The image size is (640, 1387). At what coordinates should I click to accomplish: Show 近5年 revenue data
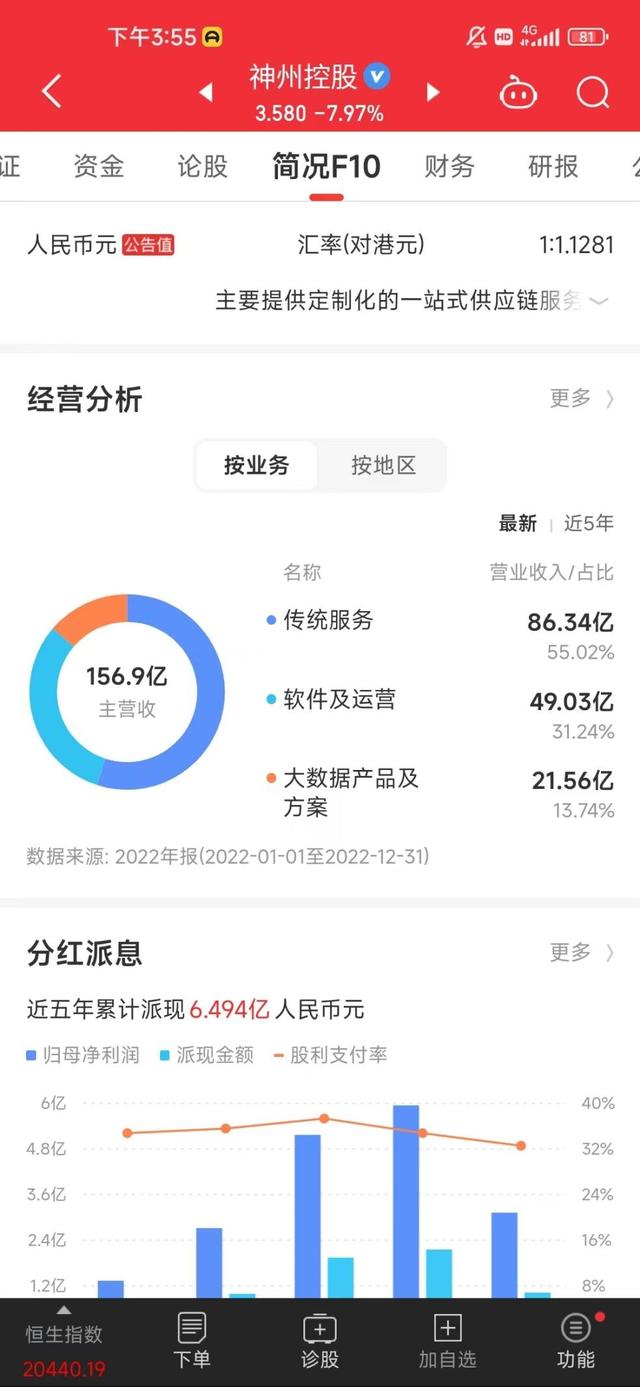tap(588, 523)
